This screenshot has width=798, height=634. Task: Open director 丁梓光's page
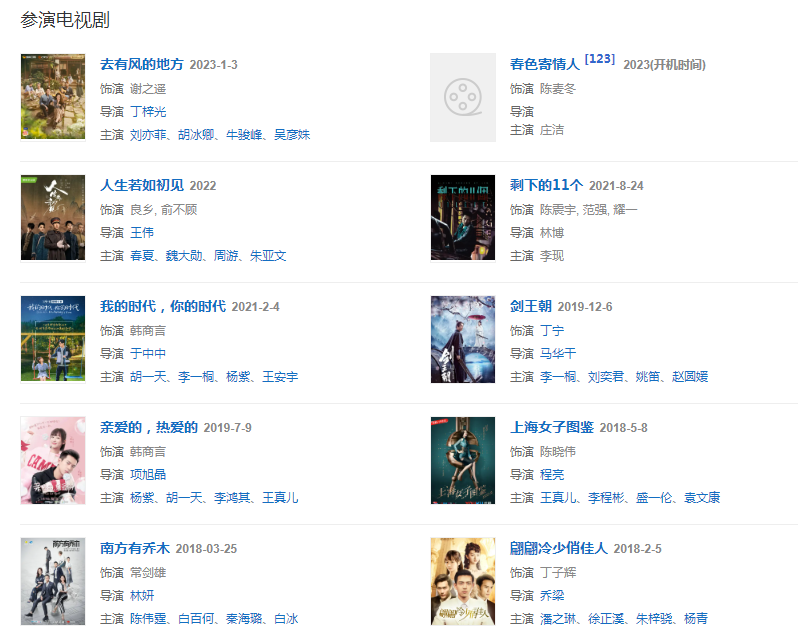coord(148,111)
